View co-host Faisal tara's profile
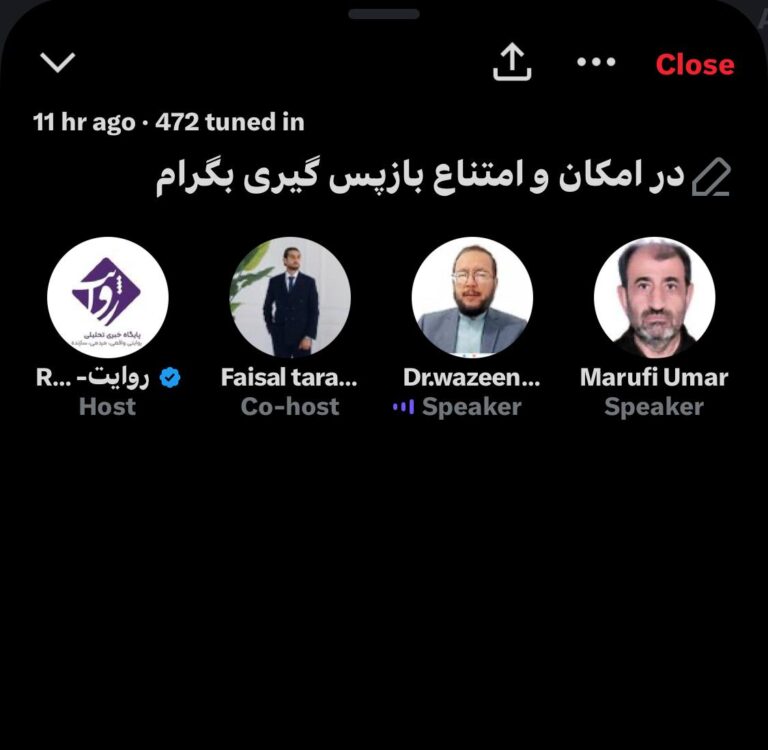Screen dimensions: 768x750 coord(290,297)
